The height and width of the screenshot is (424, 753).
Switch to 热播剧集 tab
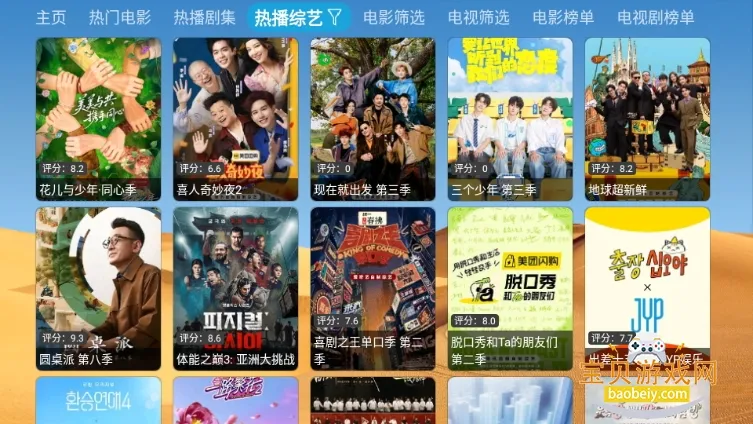point(204,17)
